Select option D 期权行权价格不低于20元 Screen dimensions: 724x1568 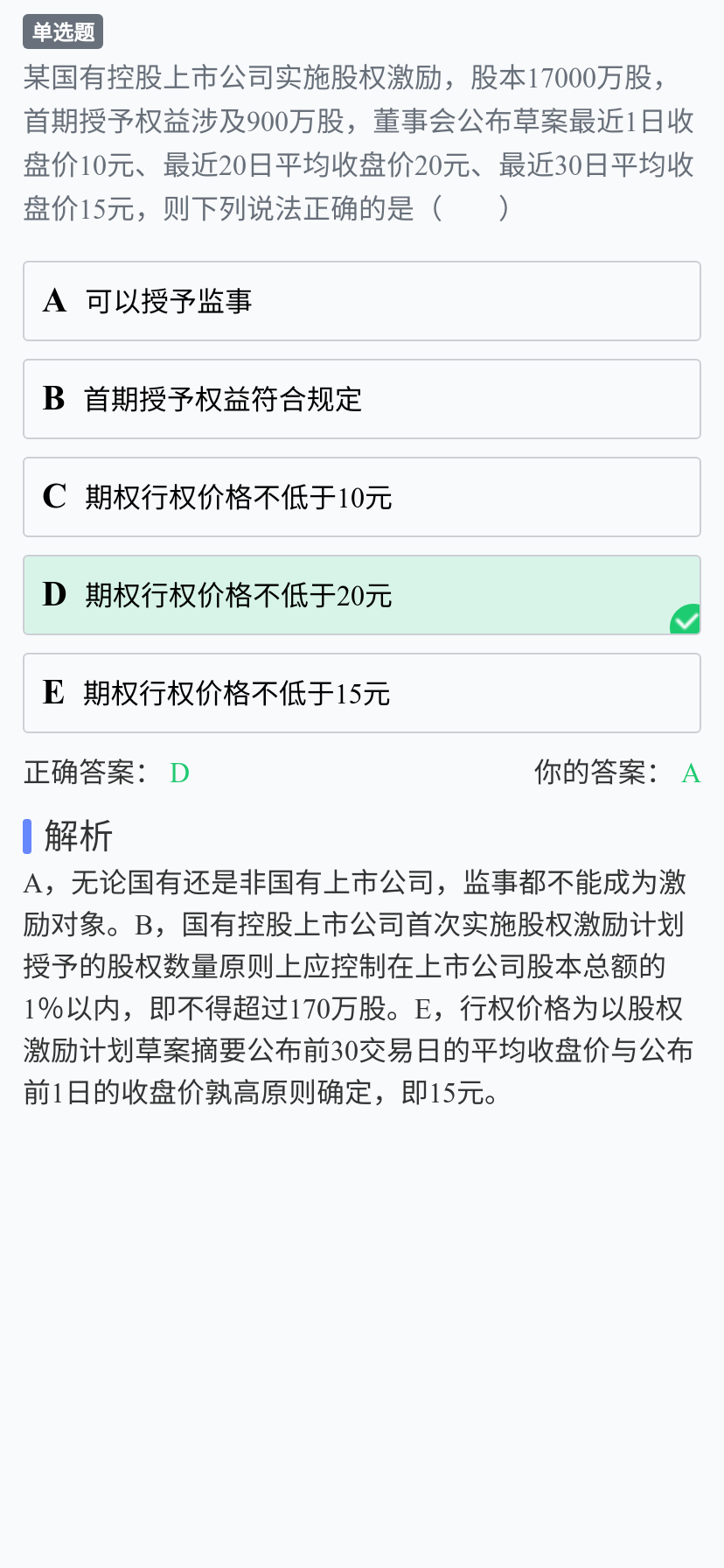(362, 595)
